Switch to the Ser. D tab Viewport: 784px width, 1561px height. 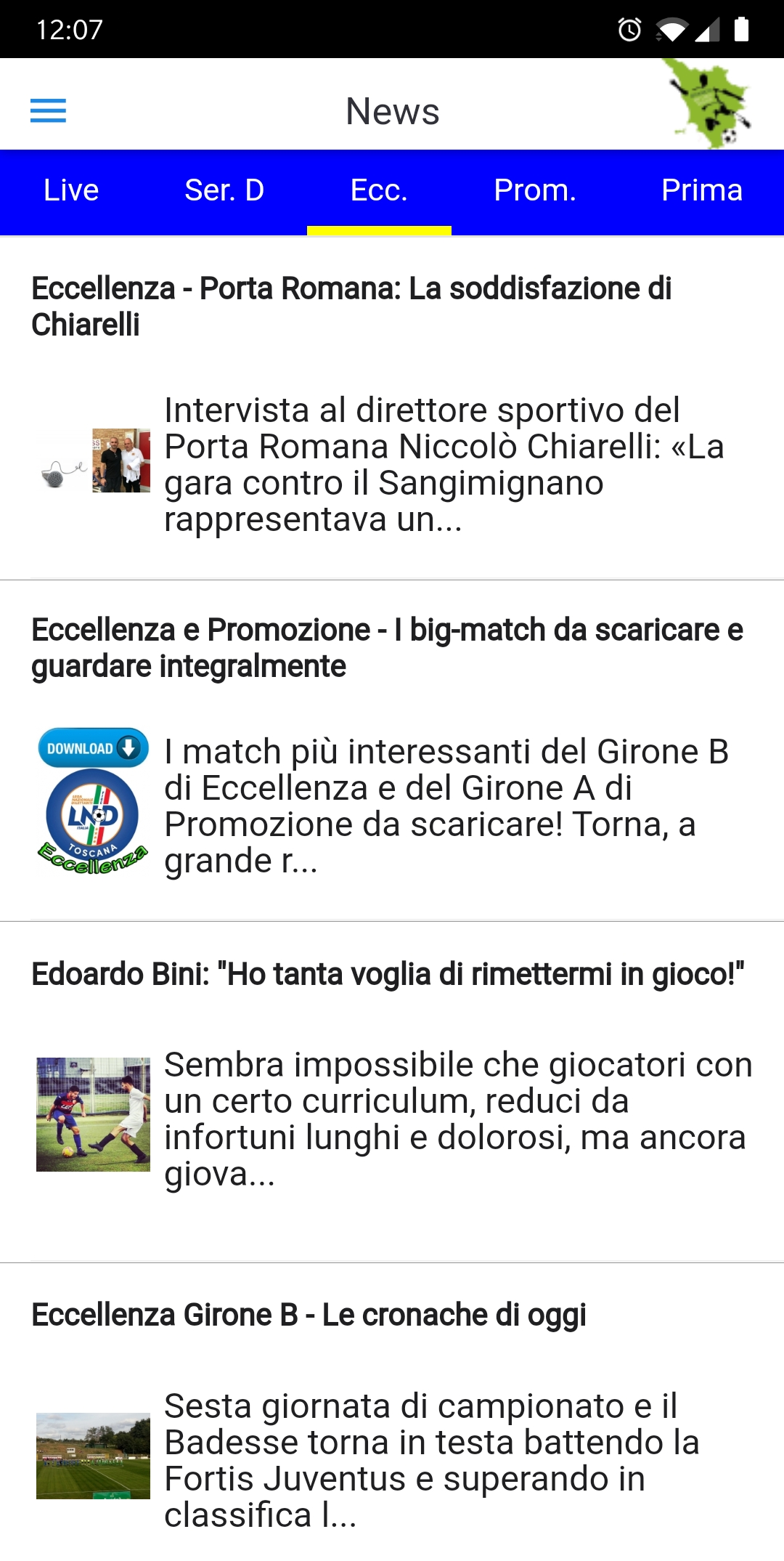(x=224, y=191)
